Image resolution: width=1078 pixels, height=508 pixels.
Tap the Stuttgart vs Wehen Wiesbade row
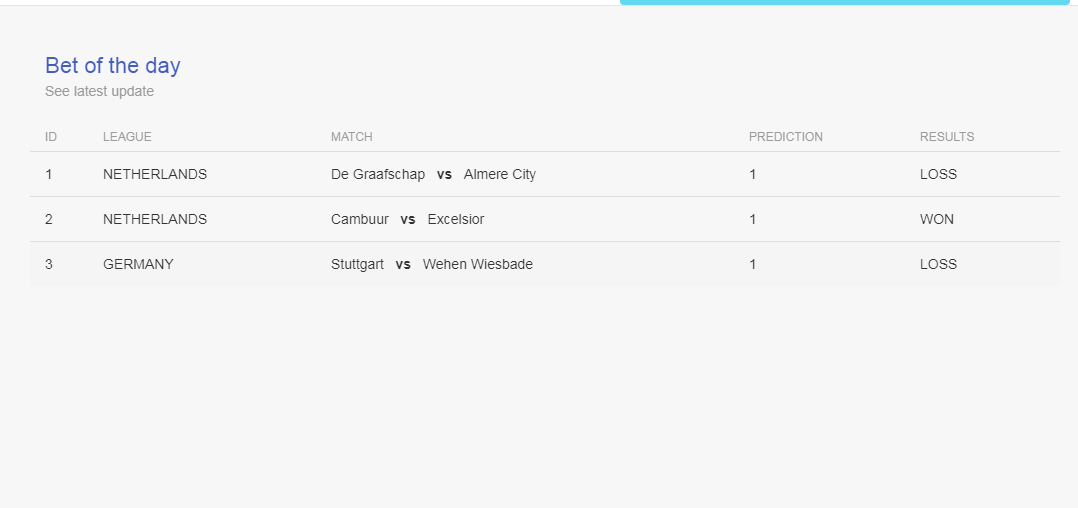tap(544, 264)
